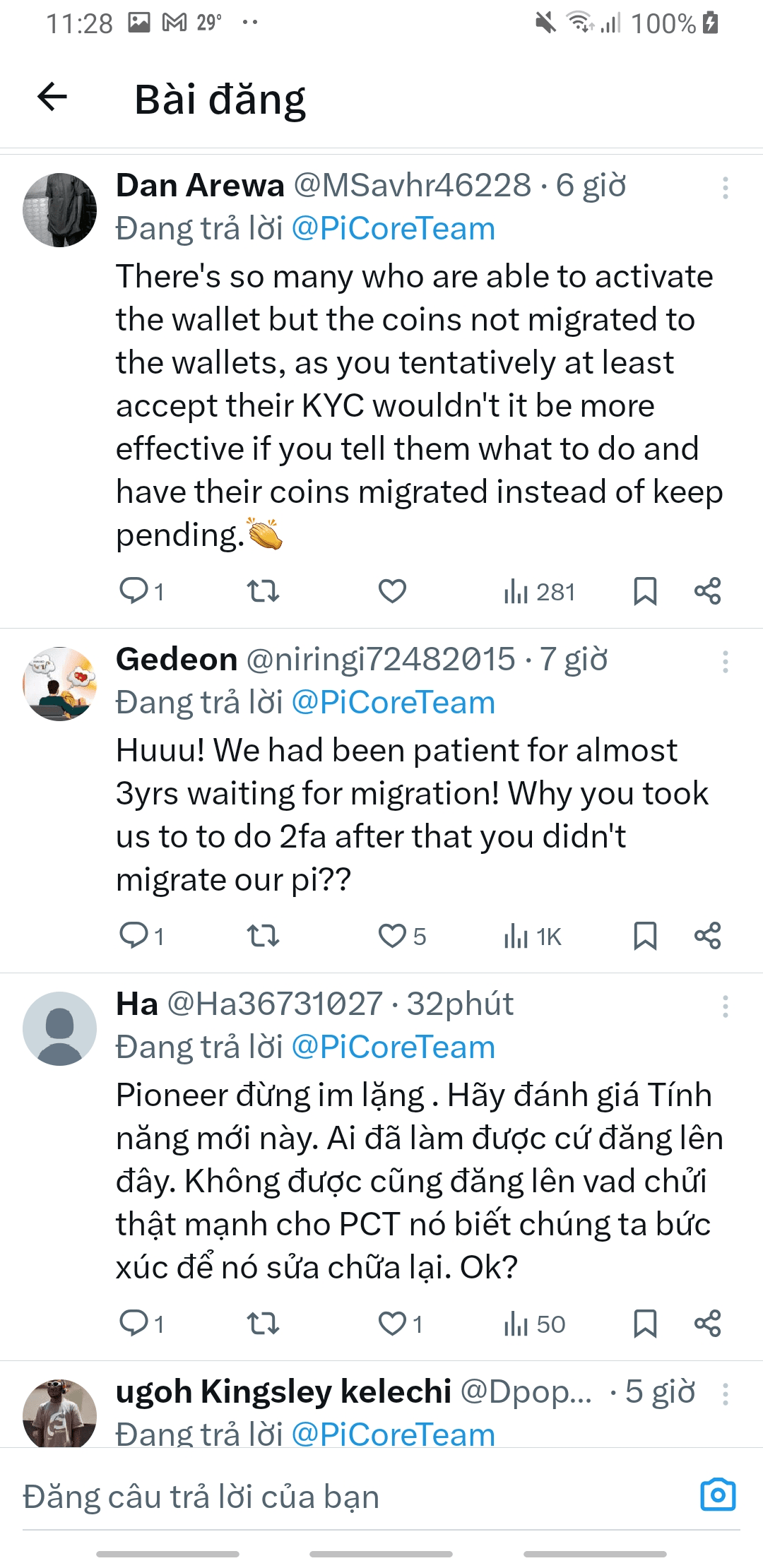Like Dan Arewa's reply
Viewport: 763px width, 1568px height.
pyautogui.click(x=392, y=591)
